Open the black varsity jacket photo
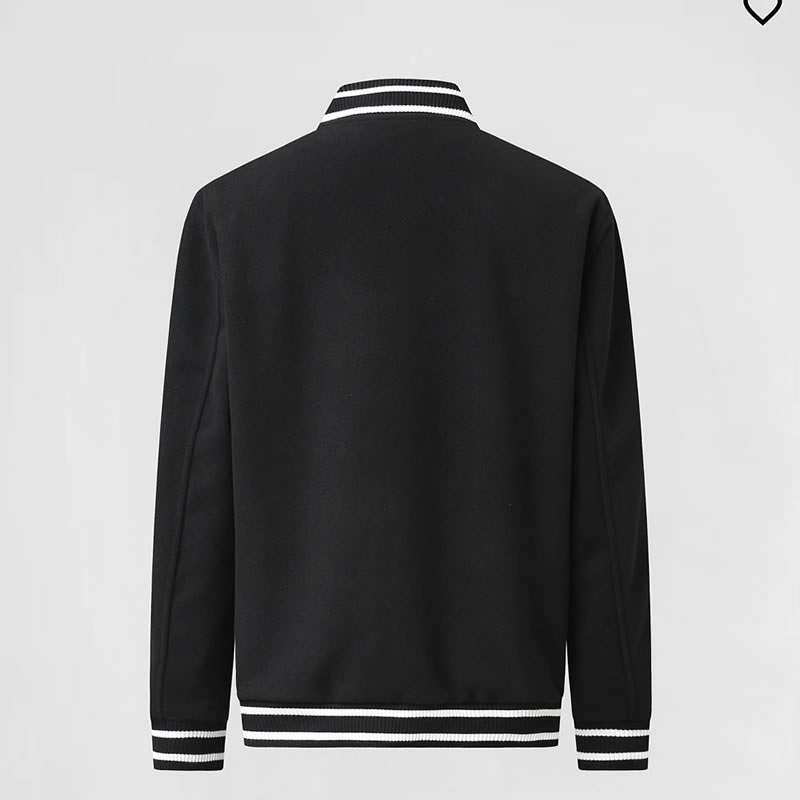This screenshot has height=800, width=800. click(400, 420)
